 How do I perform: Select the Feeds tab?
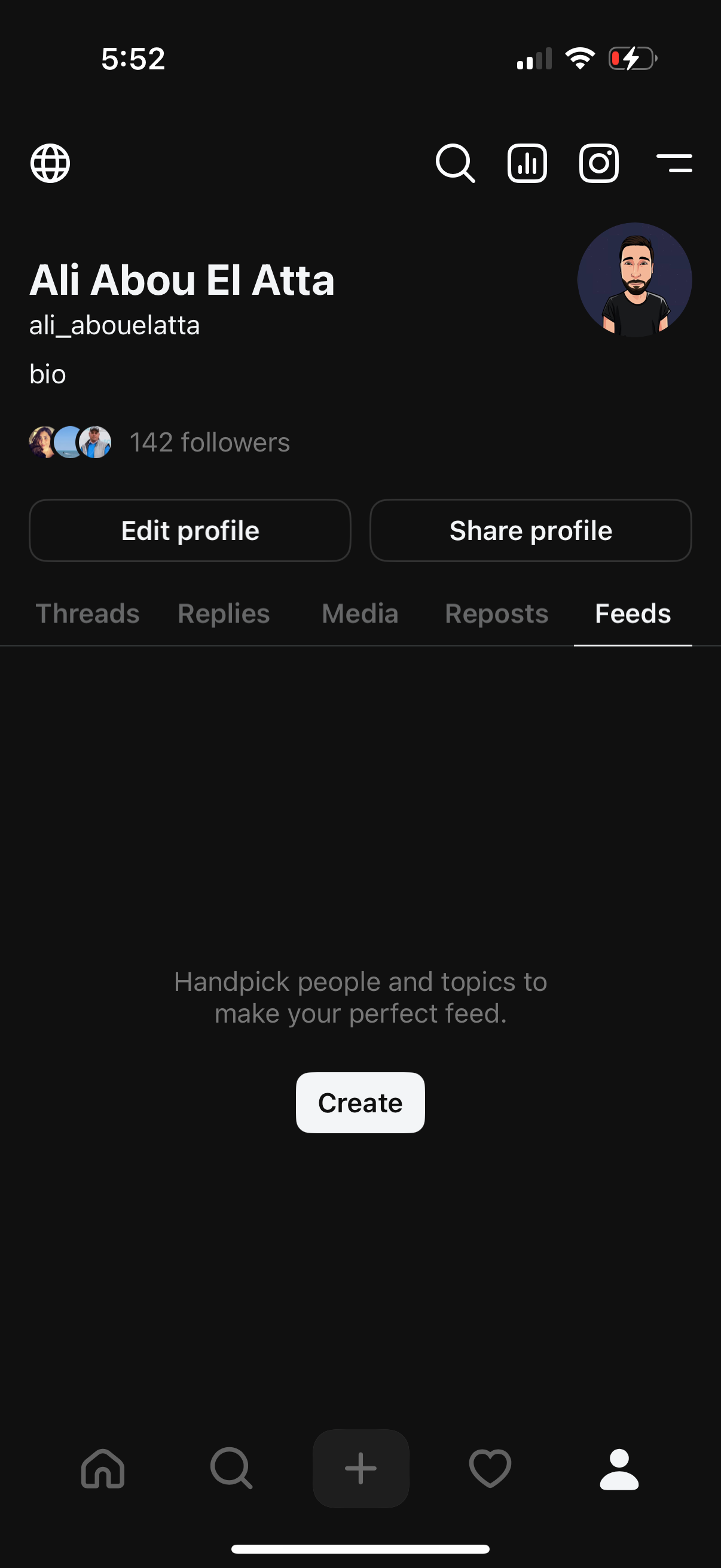(x=633, y=614)
